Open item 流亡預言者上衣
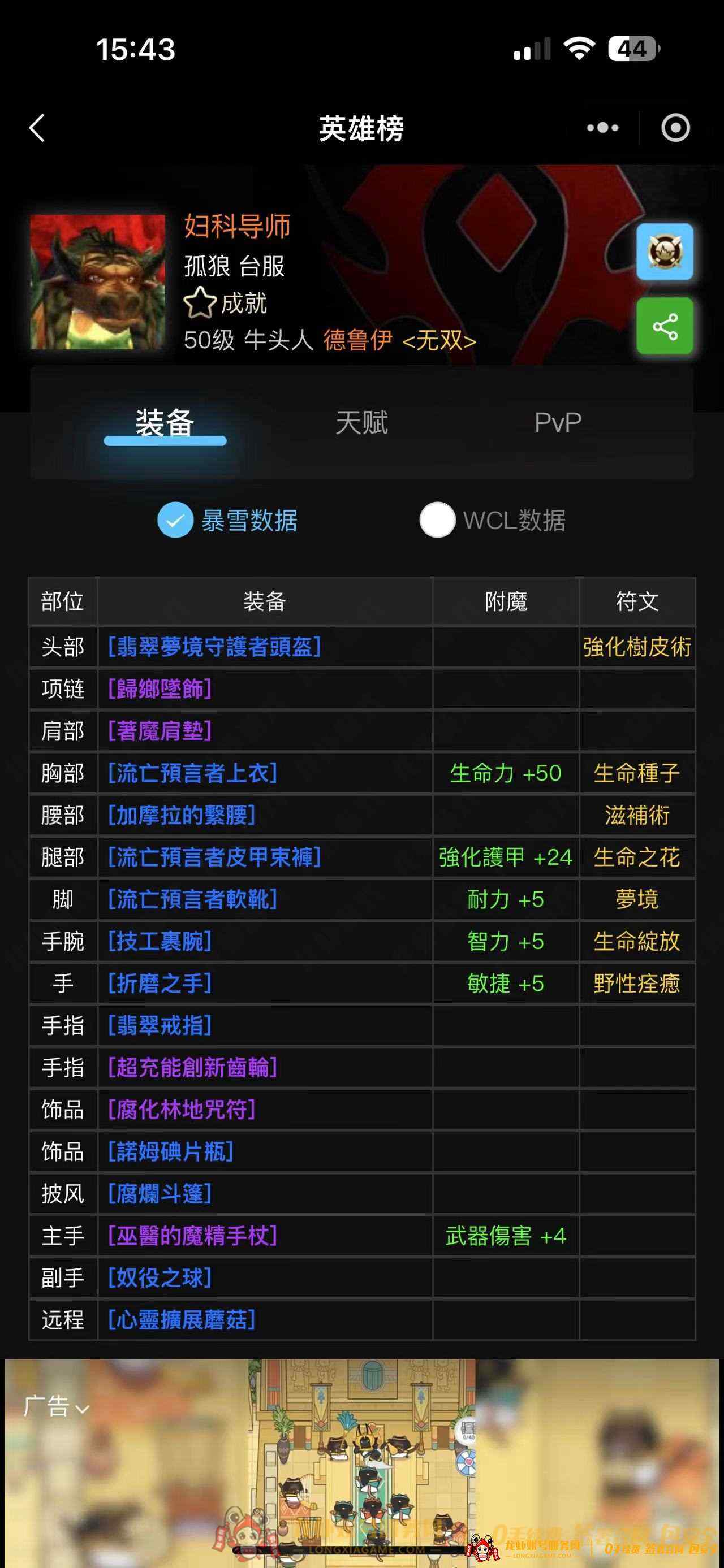This screenshot has height=1568, width=724. (192, 773)
